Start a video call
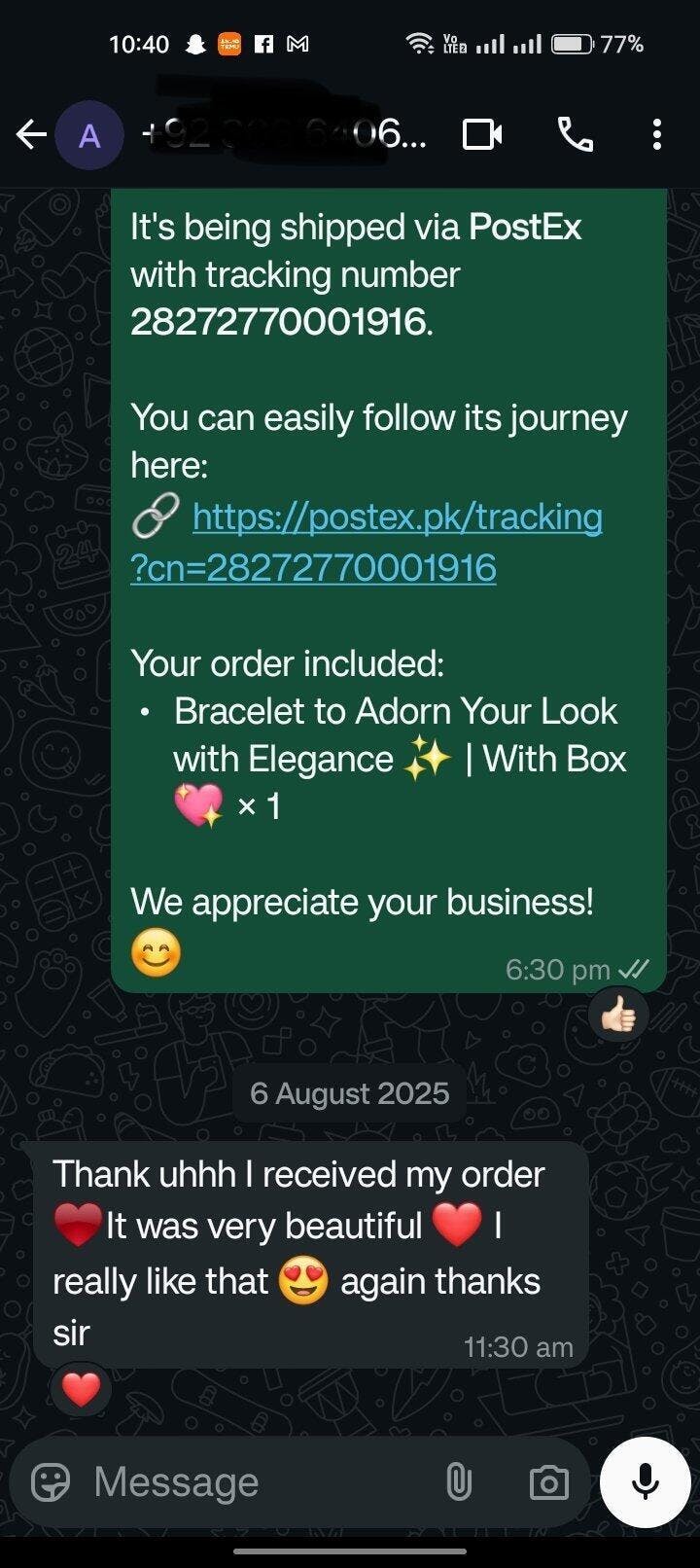The width and height of the screenshot is (700, 1568). coord(482,135)
